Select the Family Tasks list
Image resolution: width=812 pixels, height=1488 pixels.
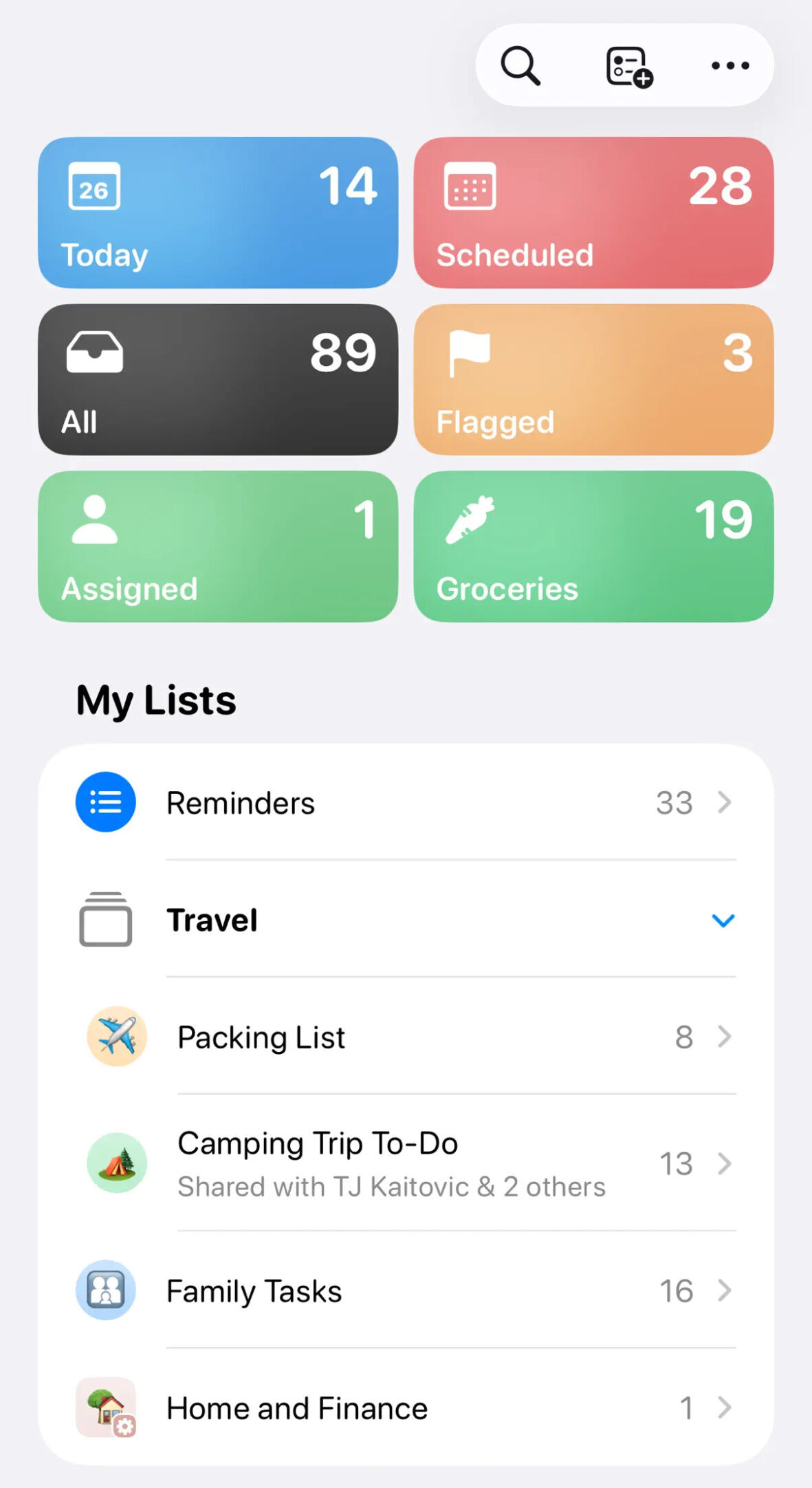[x=406, y=1291]
